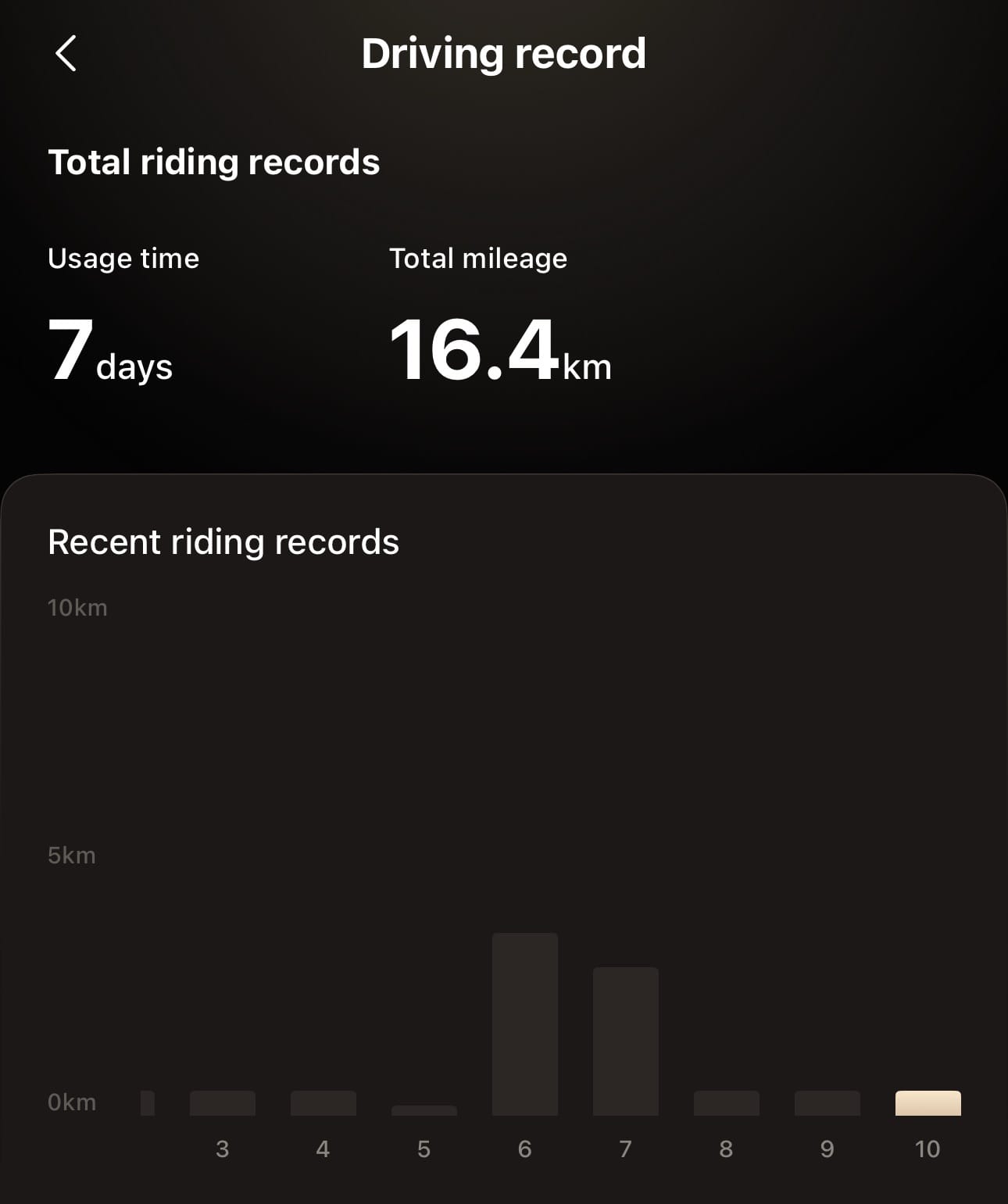
Task: Select the bar for day 9
Action: [x=827, y=1103]
